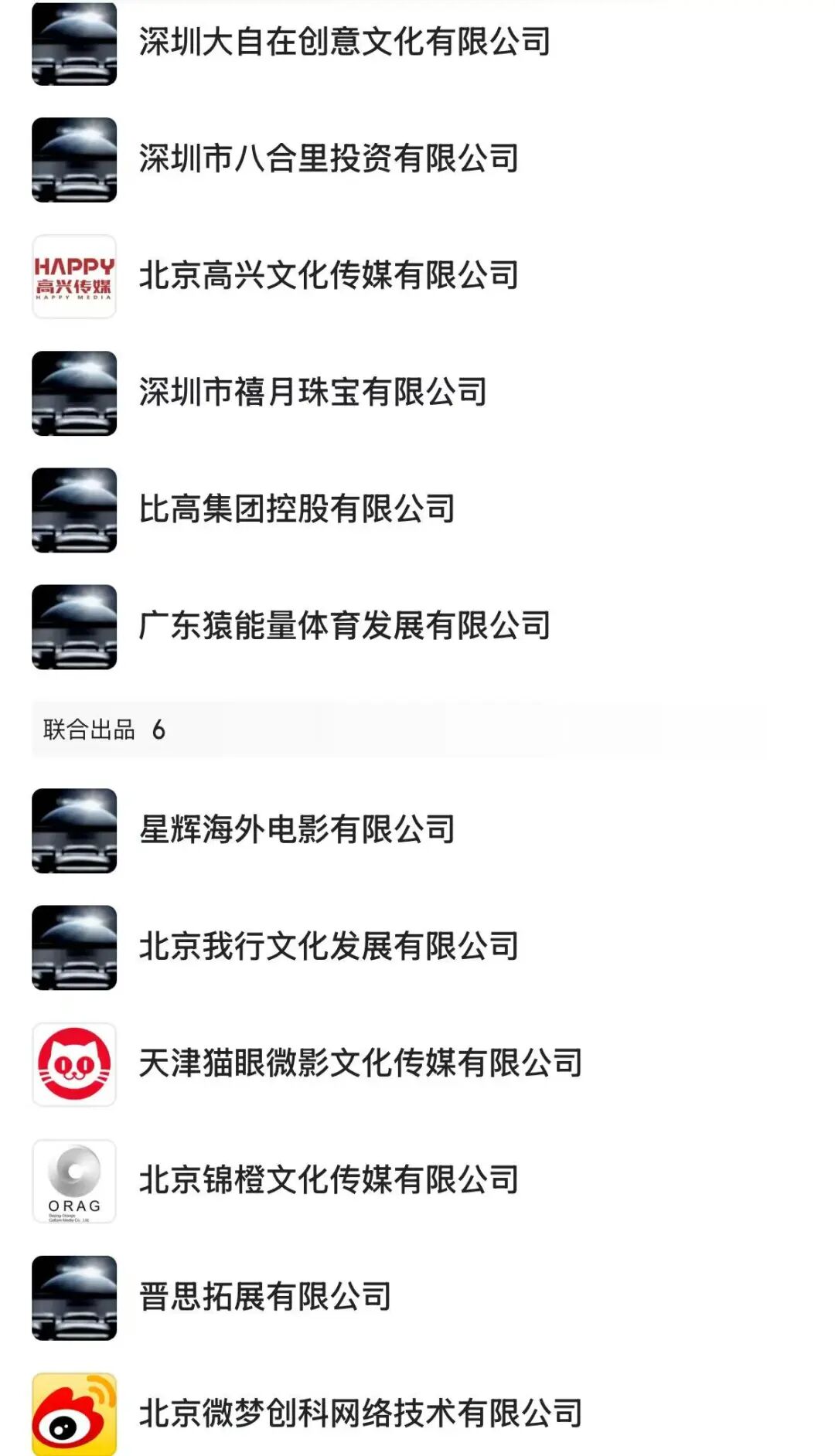Image resolution: width=835 pixels, height=1456 pixels.
Task: Open 北京微梦创科网络技术有限公司
Action: coord(417,1413)
